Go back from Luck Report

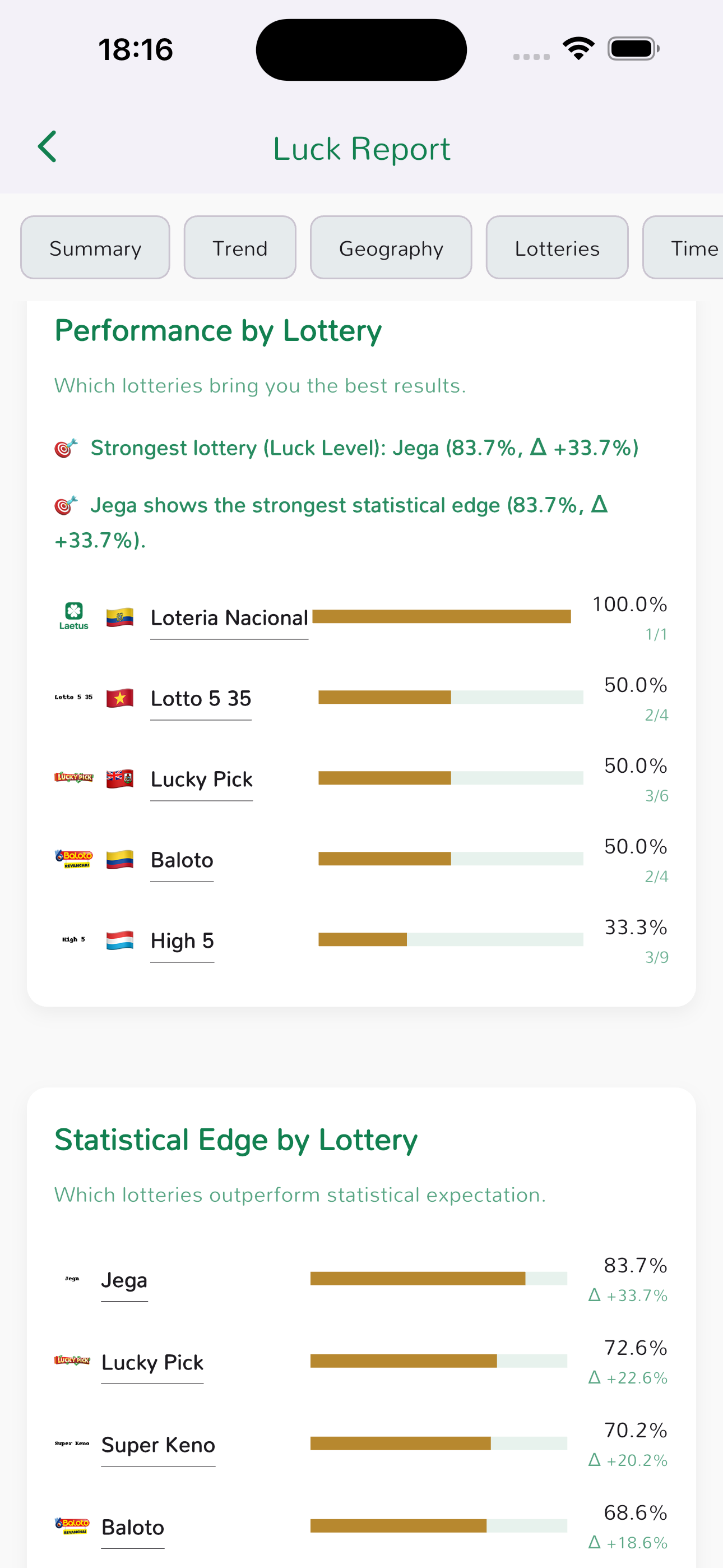[x=48, y=147]
